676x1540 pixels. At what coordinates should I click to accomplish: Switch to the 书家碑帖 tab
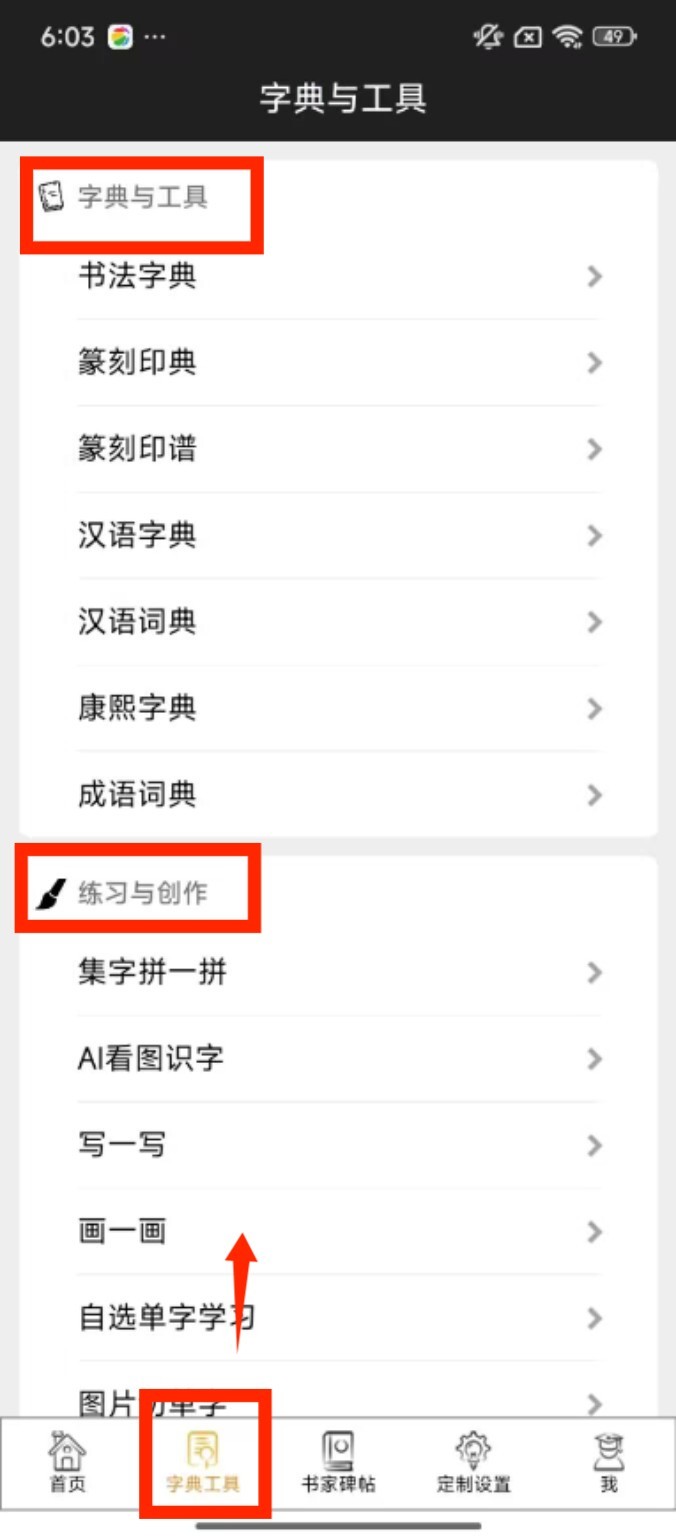pos(338,1462)
